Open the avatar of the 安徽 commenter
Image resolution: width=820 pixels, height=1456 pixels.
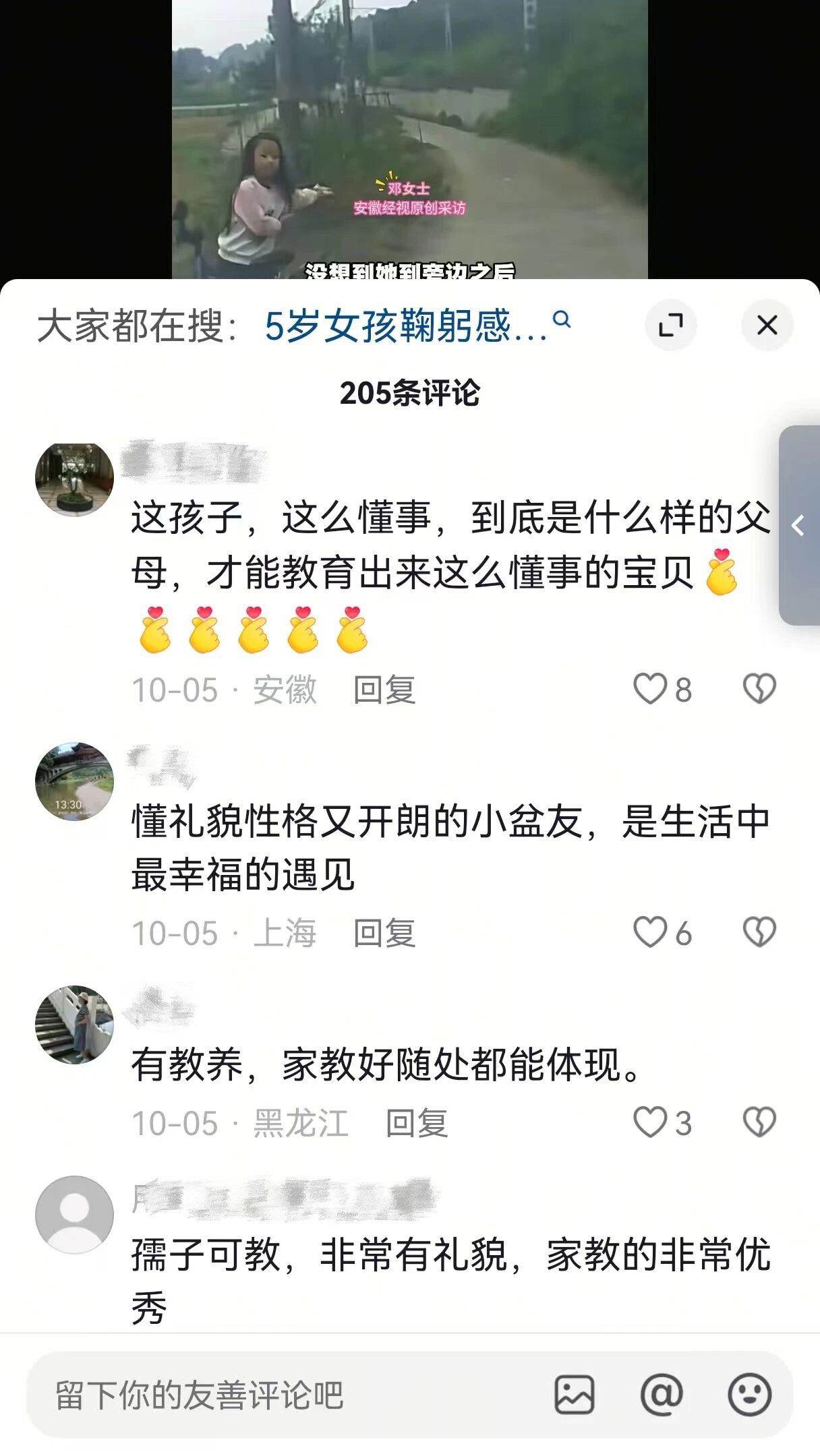click(74, 479)
